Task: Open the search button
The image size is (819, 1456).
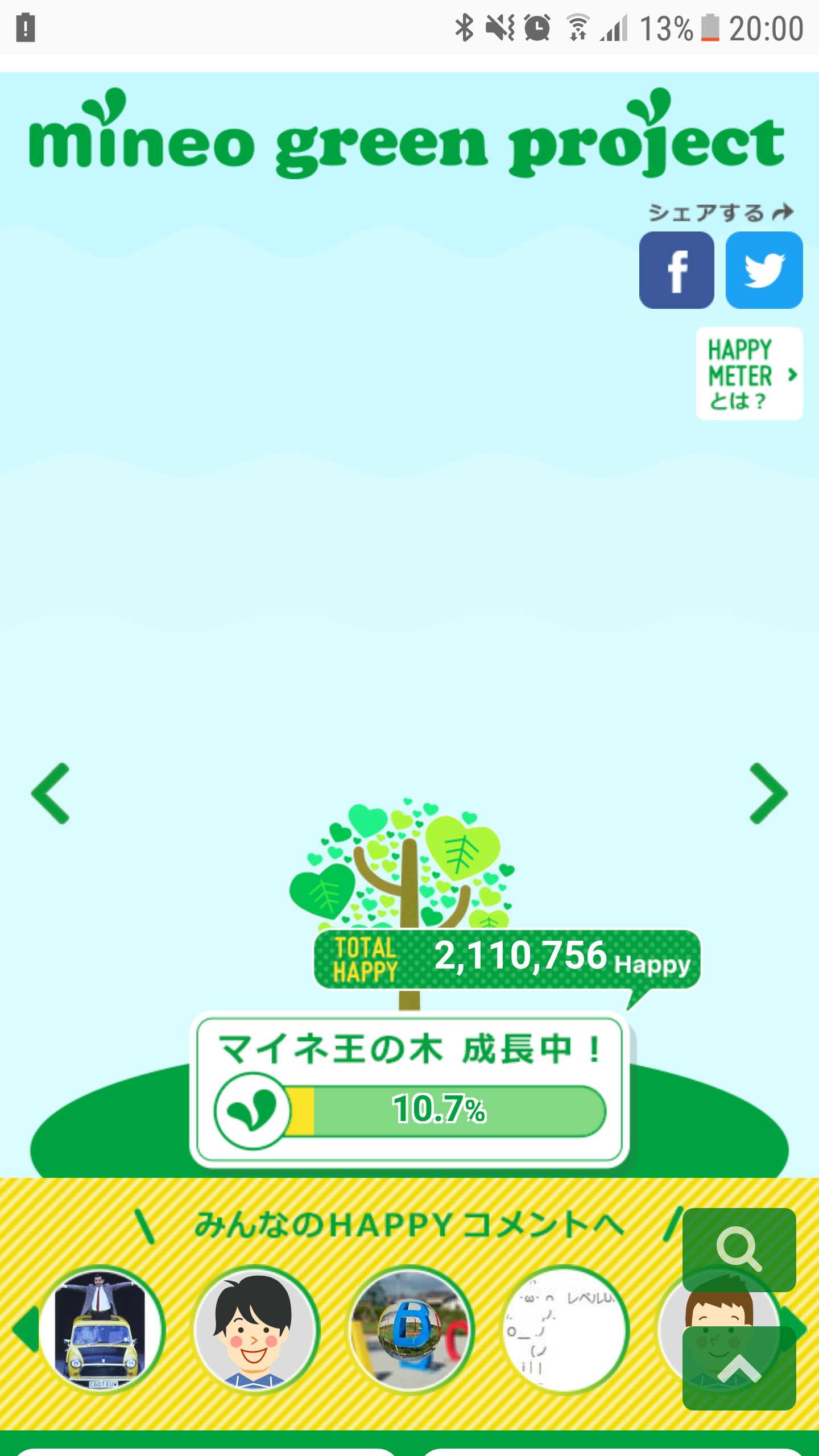Action: (x=739, y=1250)
